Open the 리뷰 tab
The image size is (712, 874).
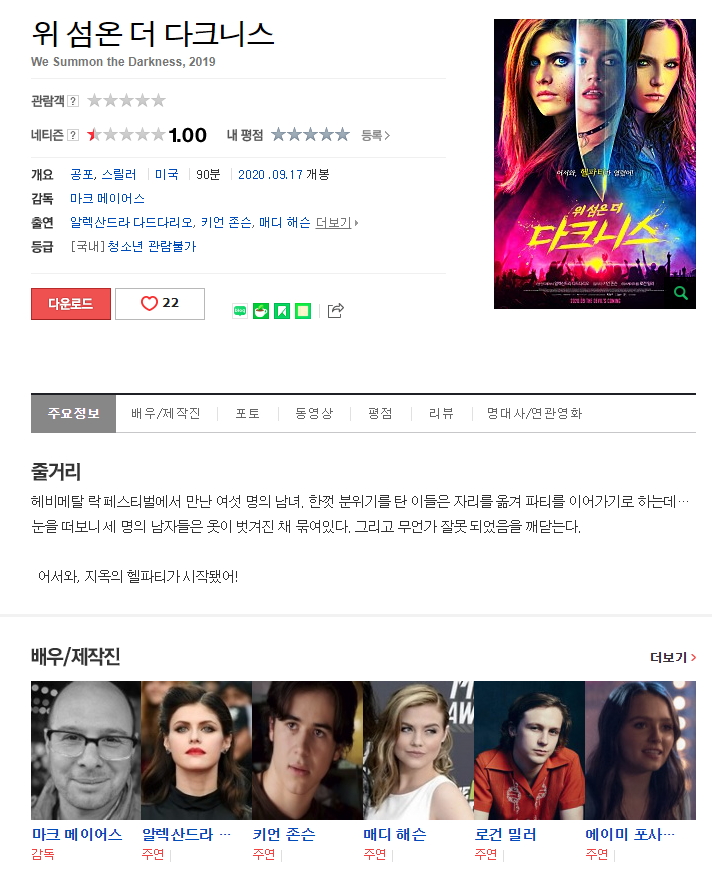pos(441,413)
